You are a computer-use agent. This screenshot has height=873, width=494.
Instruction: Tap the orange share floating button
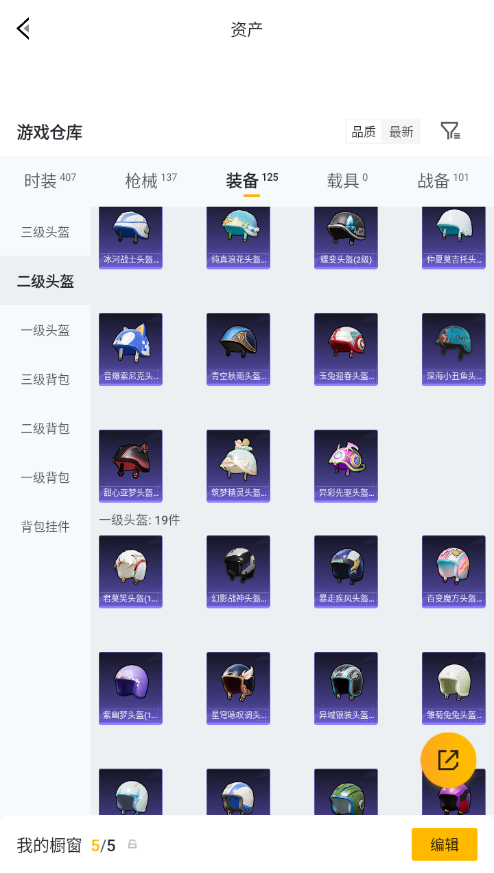(448, 760)
